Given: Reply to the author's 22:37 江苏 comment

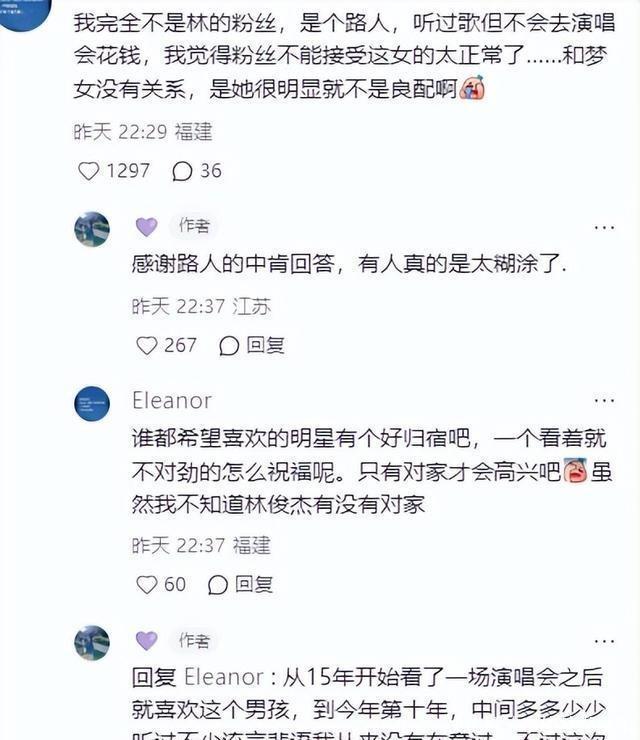Looking at the screenshot, I should tap(253, 345).
